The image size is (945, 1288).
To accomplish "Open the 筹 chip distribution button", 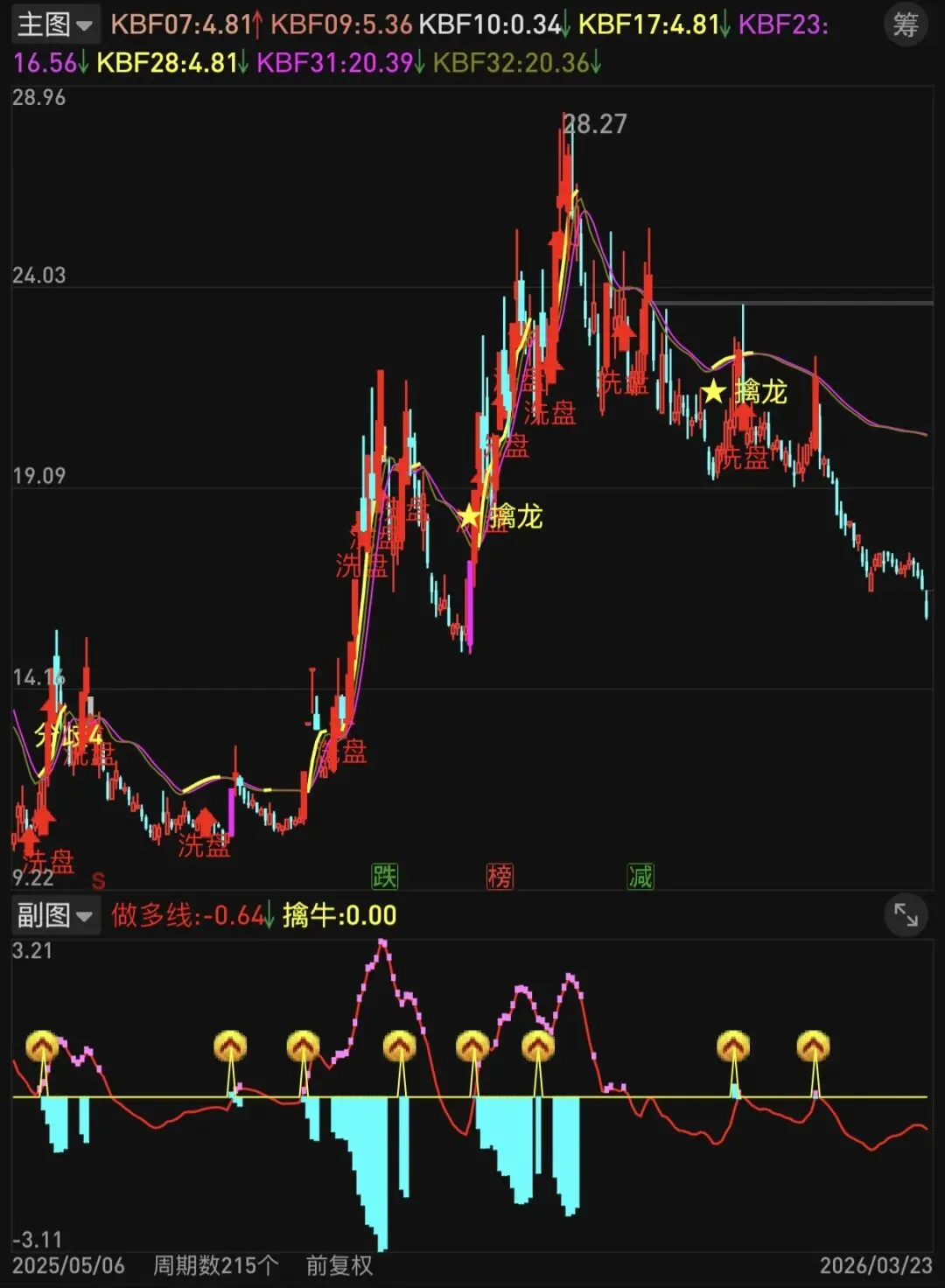I will (906, 24).
